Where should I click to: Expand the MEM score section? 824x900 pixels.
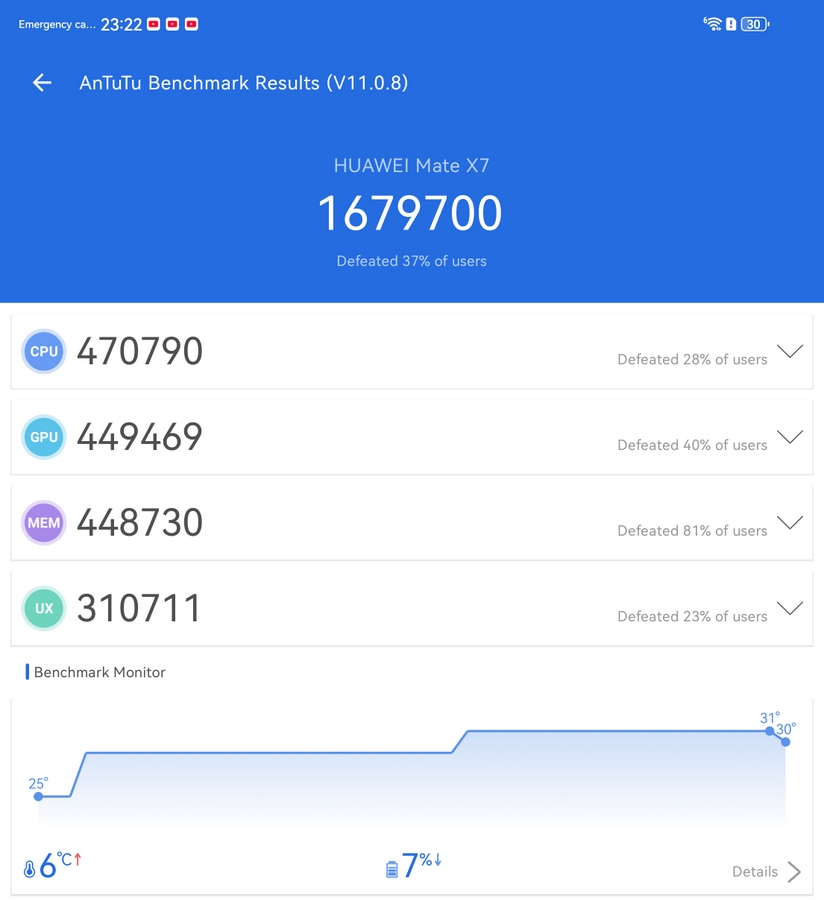click(x=790, y=523)
